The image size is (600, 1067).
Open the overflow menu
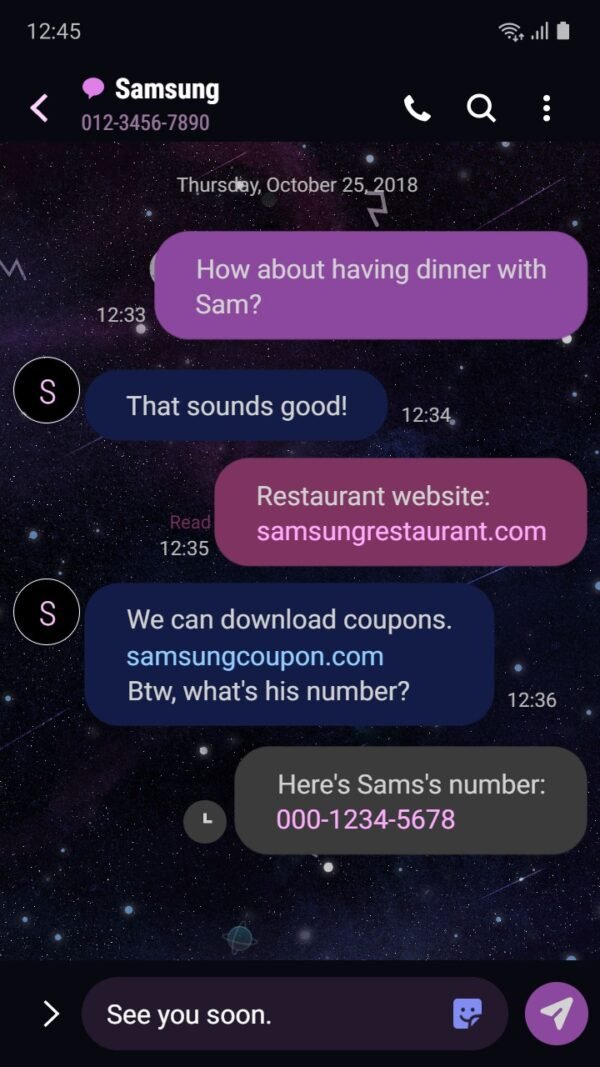pyautogui.click(x=546, y=108)
